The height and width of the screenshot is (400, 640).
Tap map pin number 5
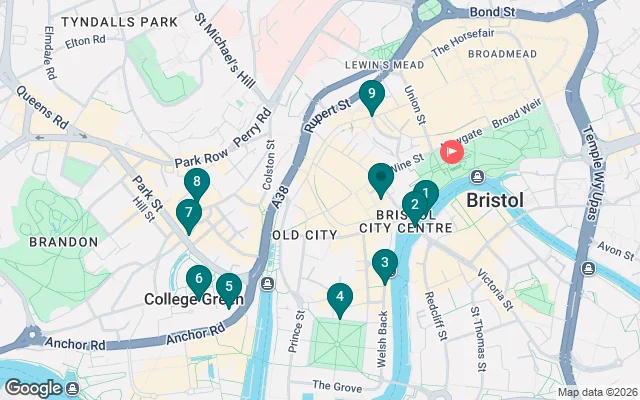[228, 287]
